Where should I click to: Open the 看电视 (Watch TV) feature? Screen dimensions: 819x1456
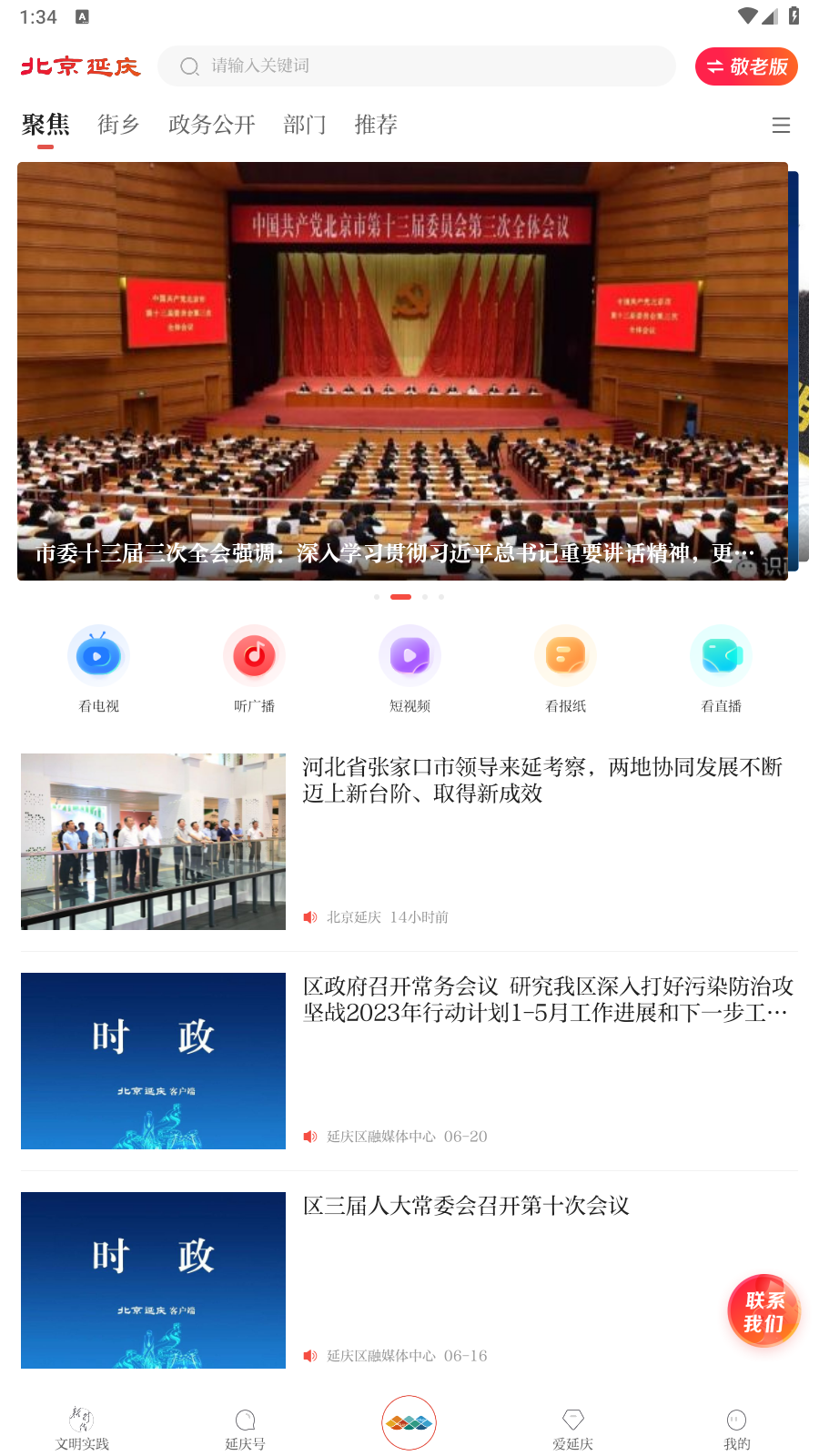pyautogui.click(x=98, y=667)
